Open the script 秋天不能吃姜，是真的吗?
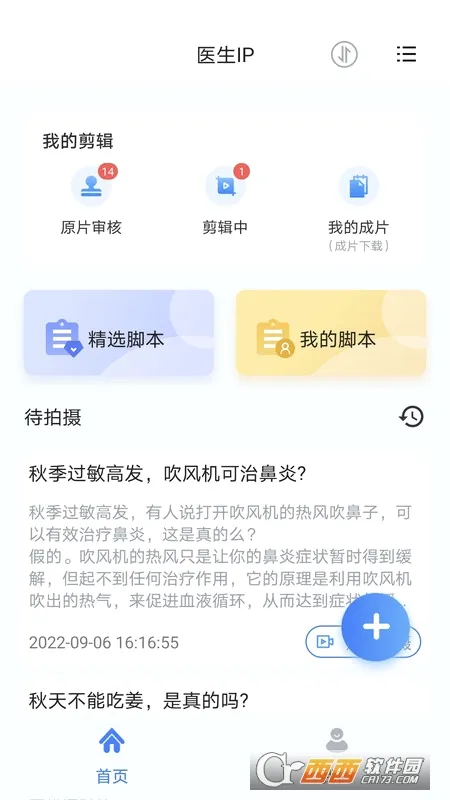The height and width of the screenshot is (800, 450). coord(139,701)
